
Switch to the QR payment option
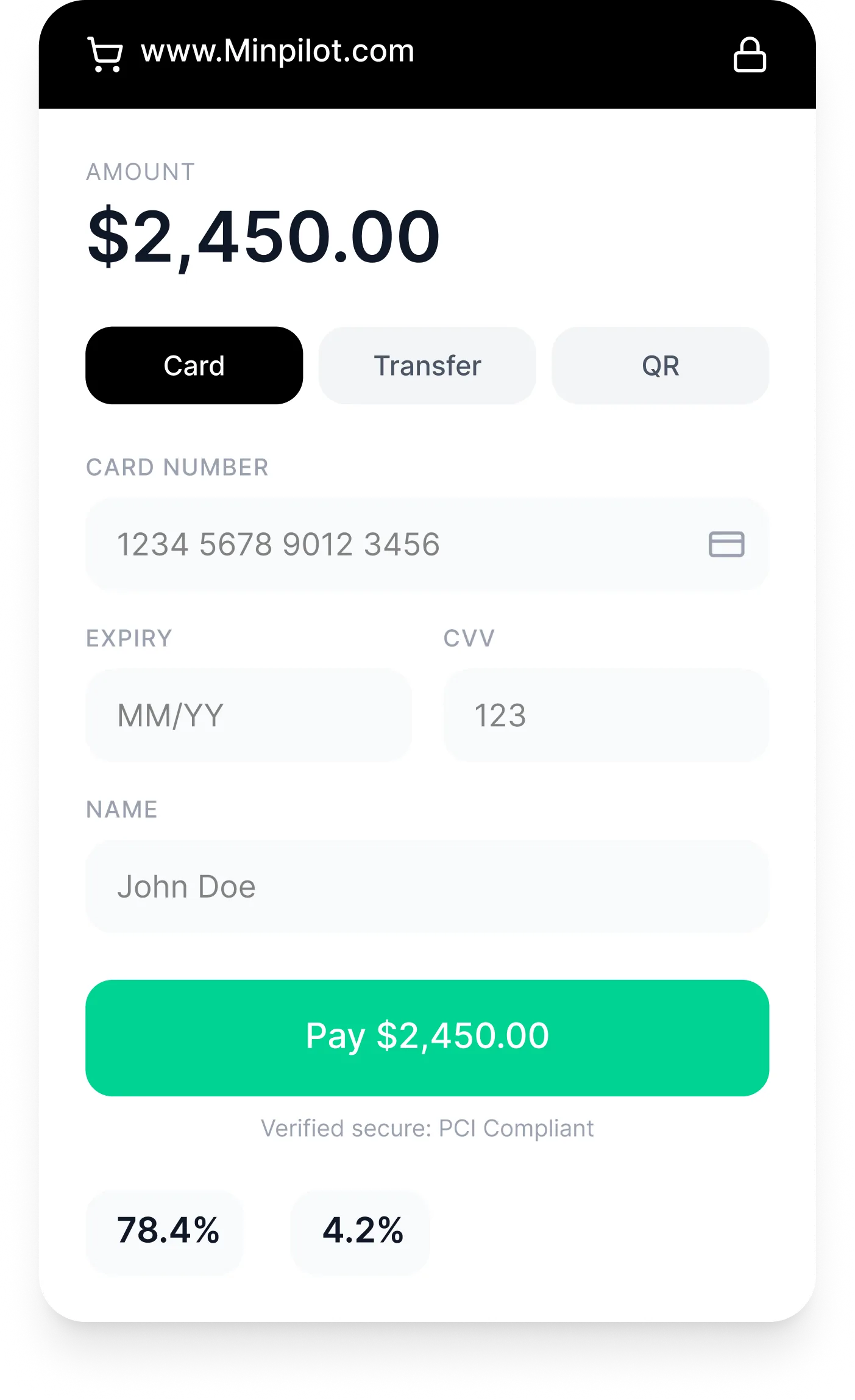point(660,365)
